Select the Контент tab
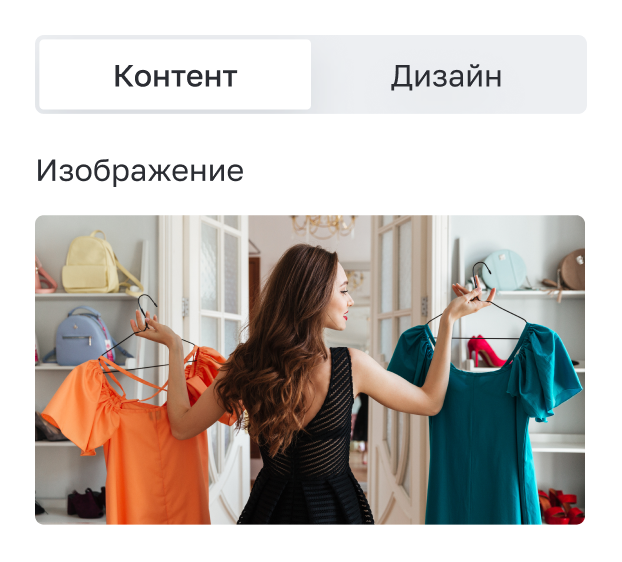 tap(175, 75)
